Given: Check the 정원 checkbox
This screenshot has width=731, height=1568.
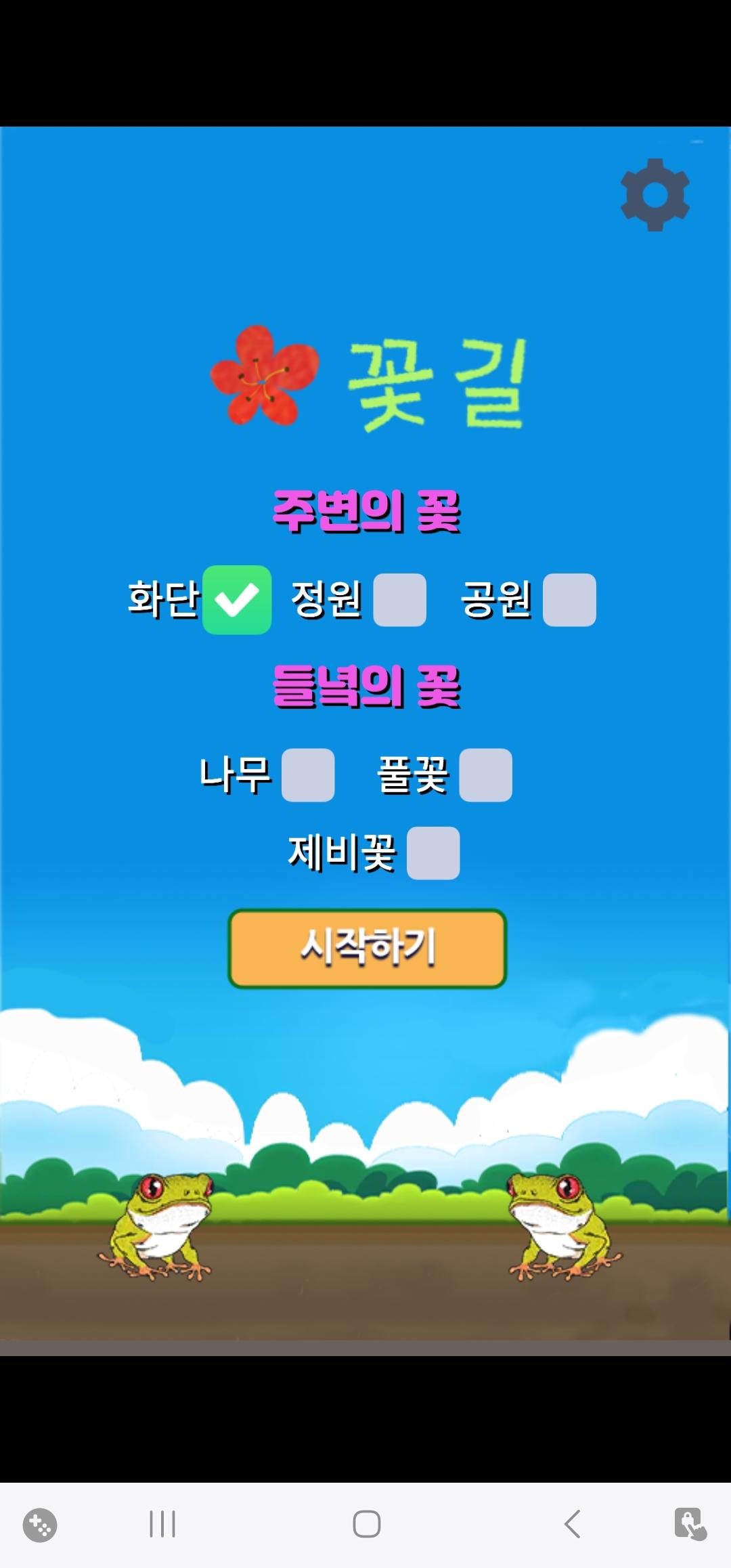Looking at the screenshot, I should point(399,600).
